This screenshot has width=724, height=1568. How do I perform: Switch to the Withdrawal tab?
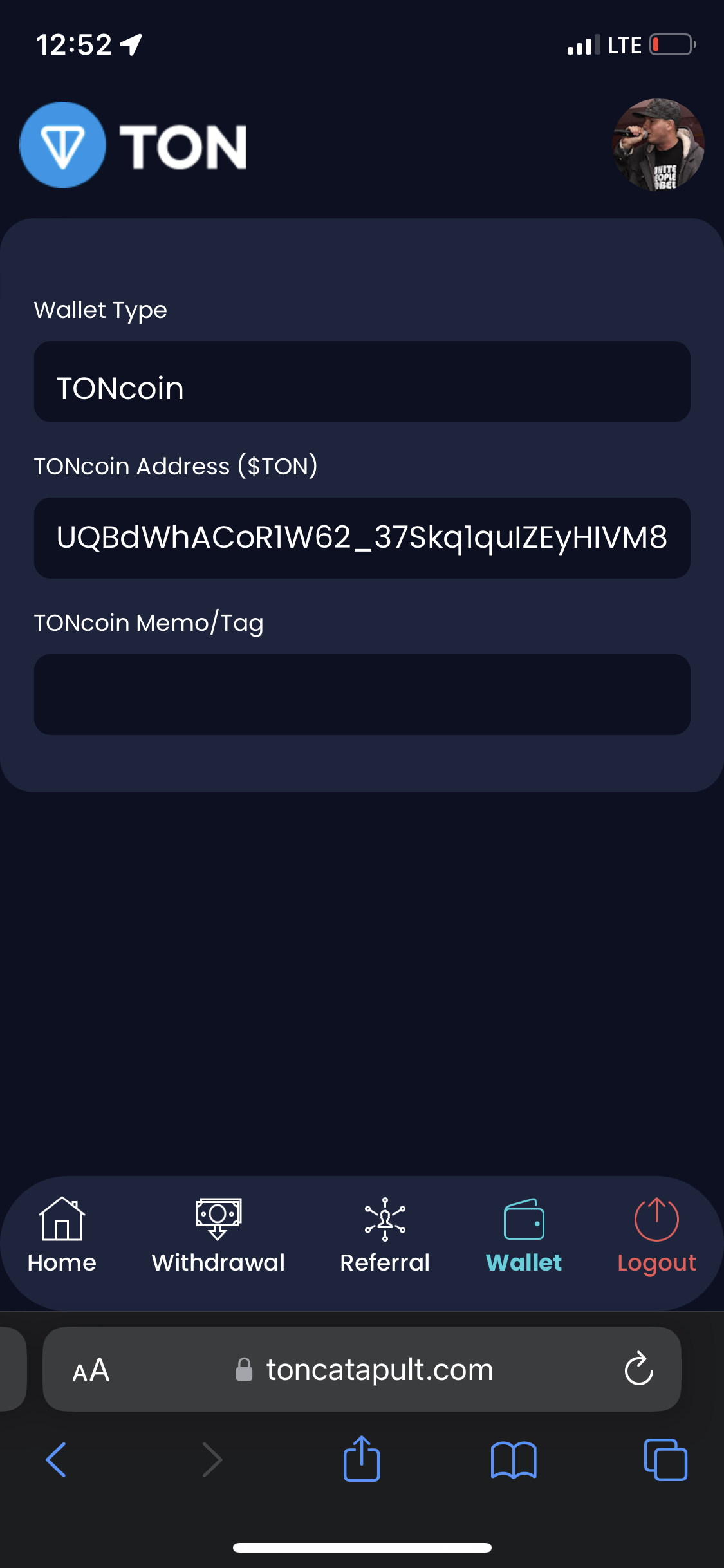[x=218, y=1236]
